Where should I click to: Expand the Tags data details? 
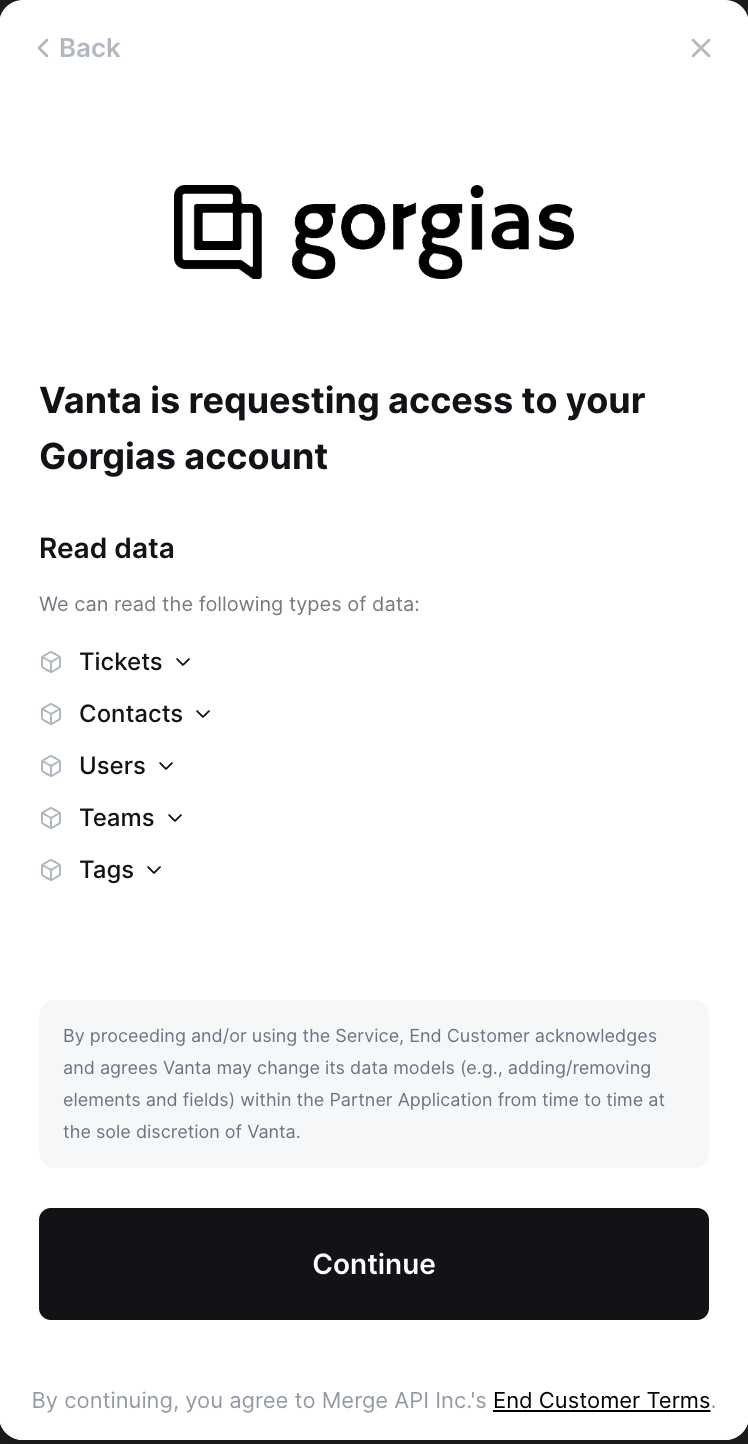(120, 870)
